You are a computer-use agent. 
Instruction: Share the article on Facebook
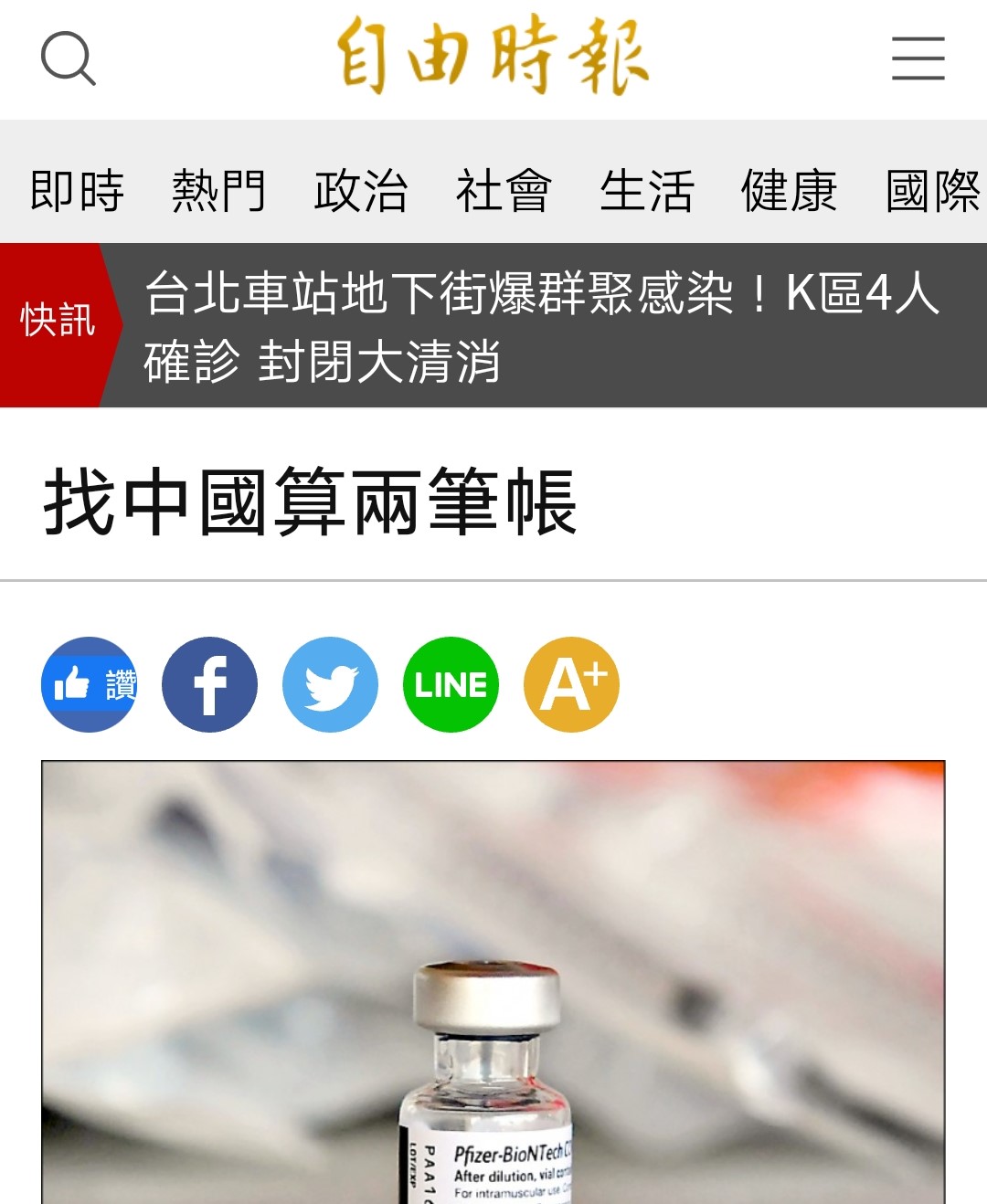(209, 684)
